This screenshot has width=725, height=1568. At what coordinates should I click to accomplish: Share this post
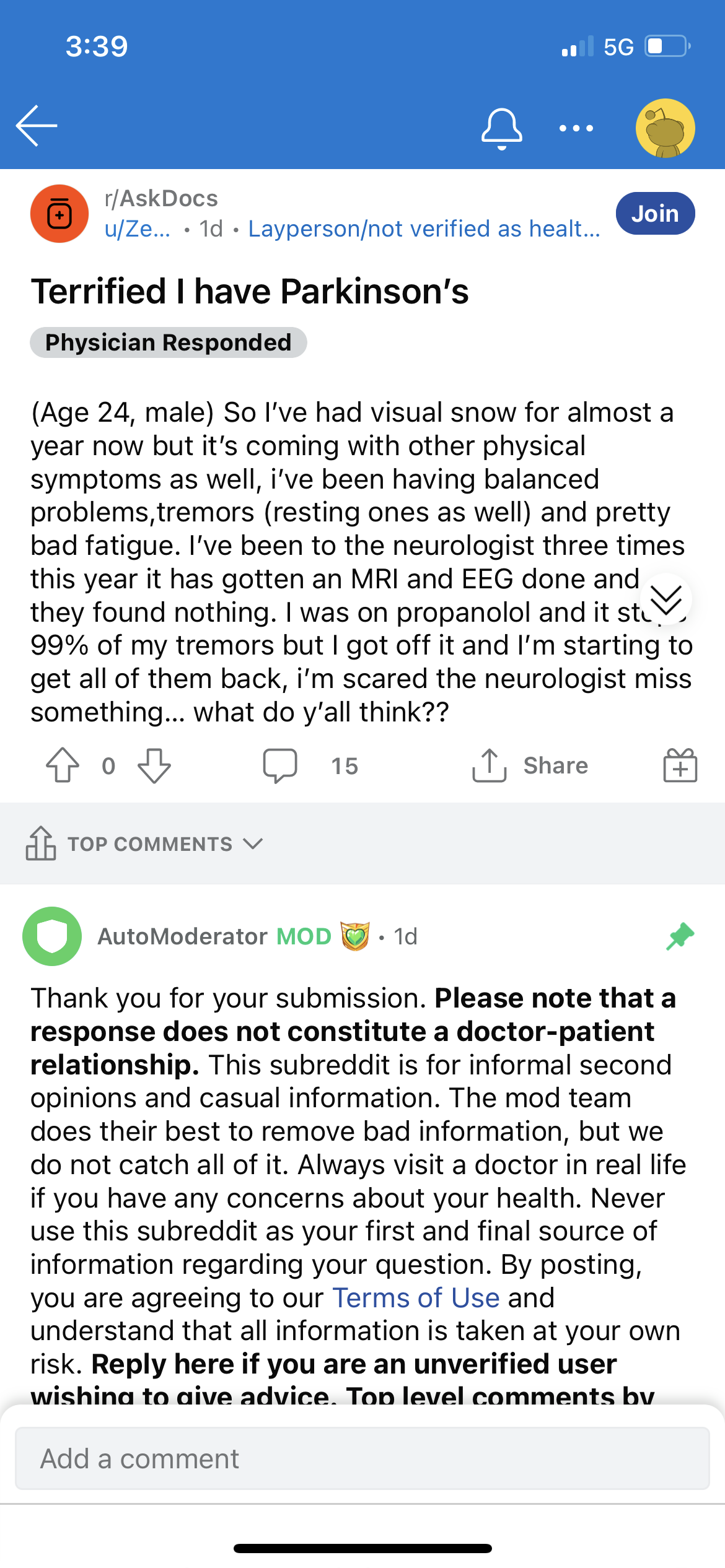tap(530, 766)
